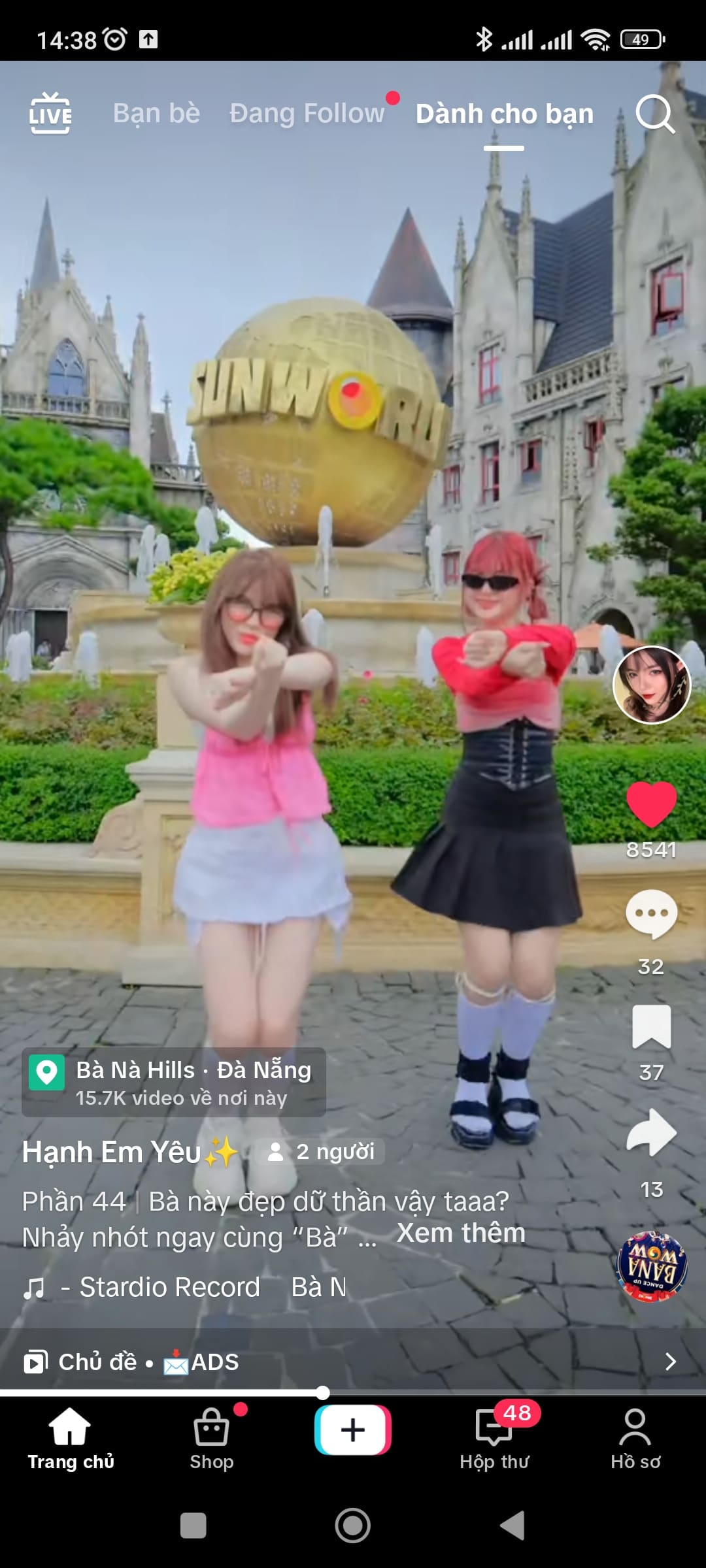Switch to the Bạn bè tab
Viewport: 706px width, 1568px height.
(156, 114)
